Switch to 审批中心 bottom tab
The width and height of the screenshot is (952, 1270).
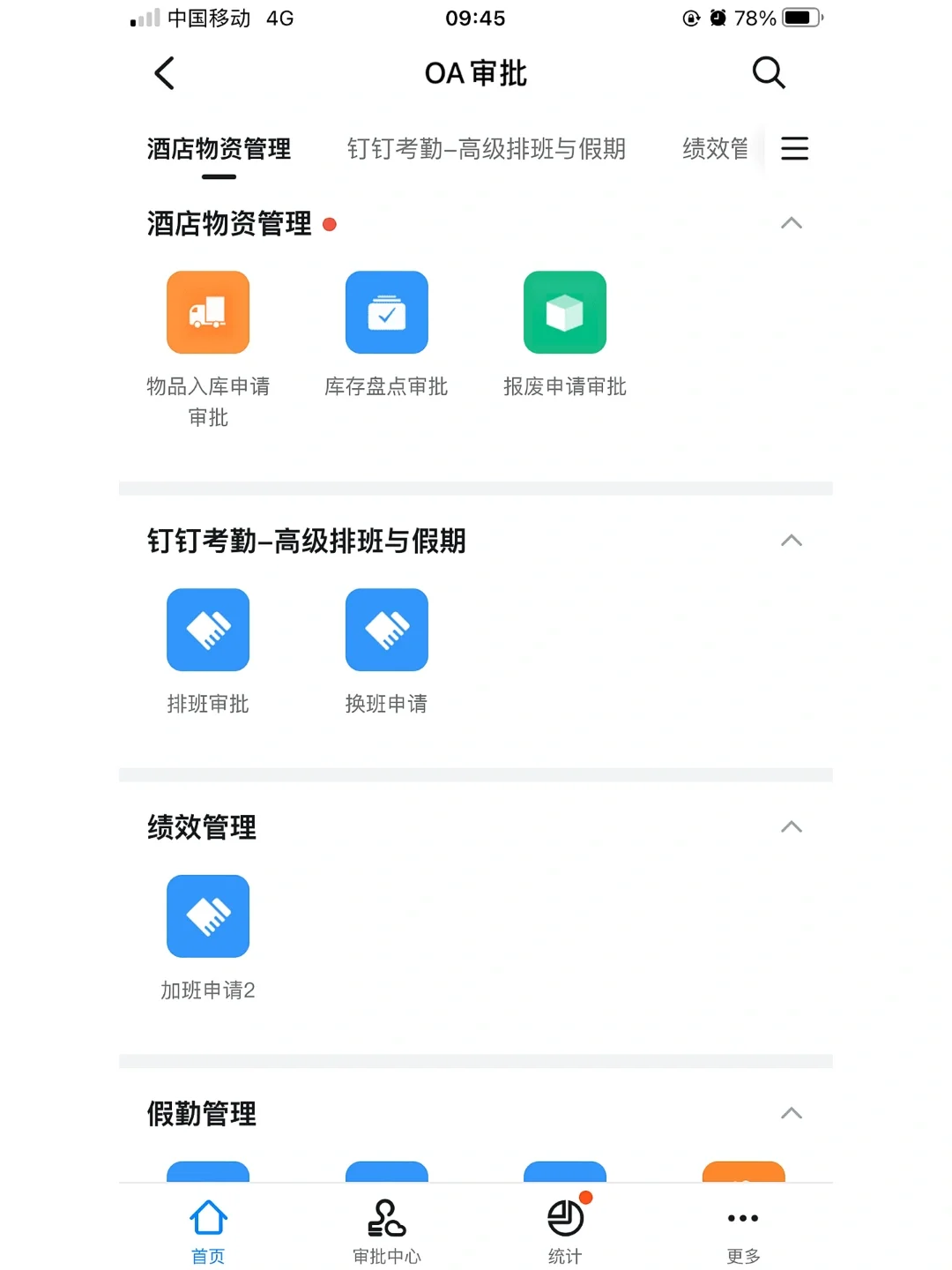pyautogui.click(x=386, y=1231)
